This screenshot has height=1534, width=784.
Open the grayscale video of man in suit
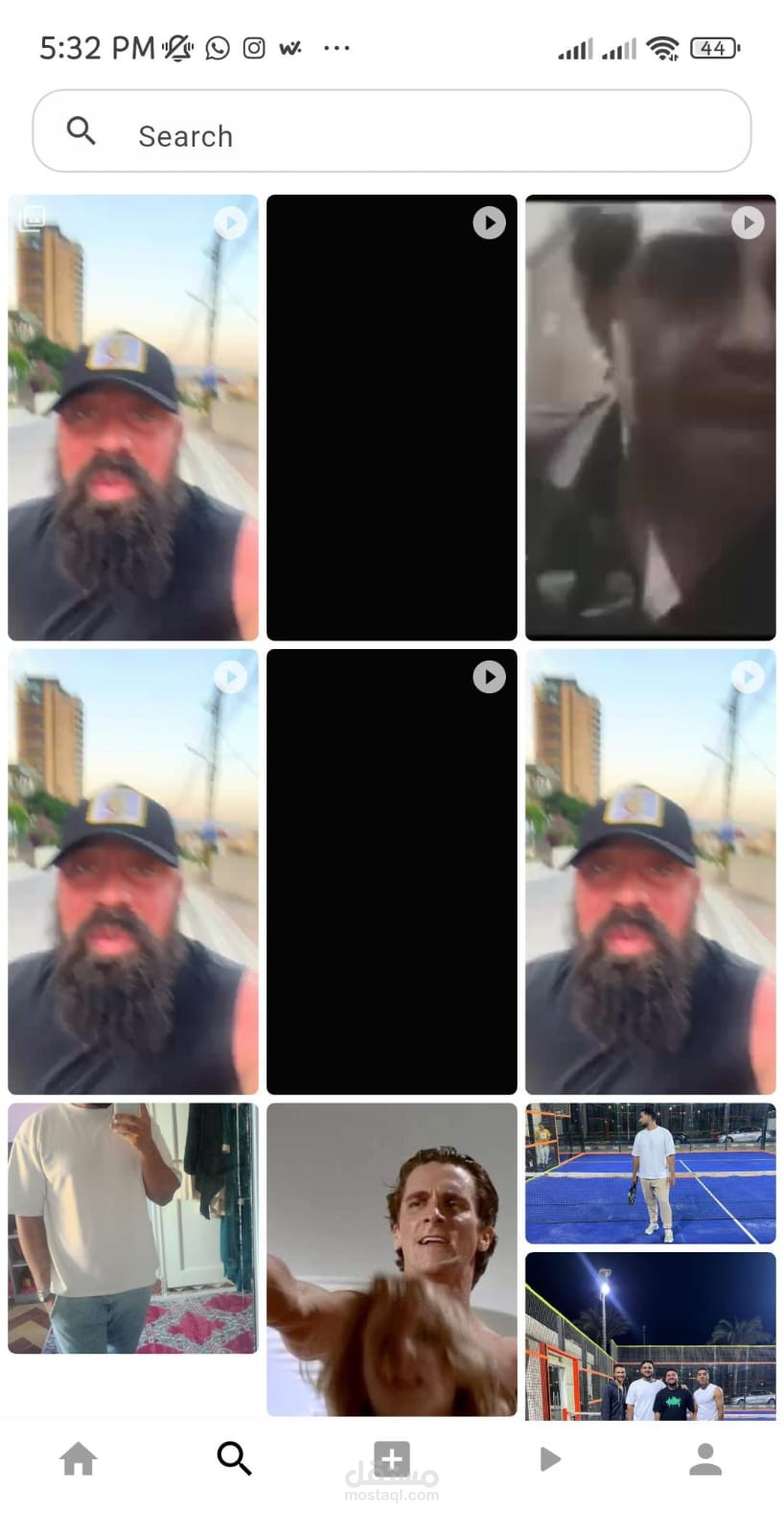(x=650, y=417)
